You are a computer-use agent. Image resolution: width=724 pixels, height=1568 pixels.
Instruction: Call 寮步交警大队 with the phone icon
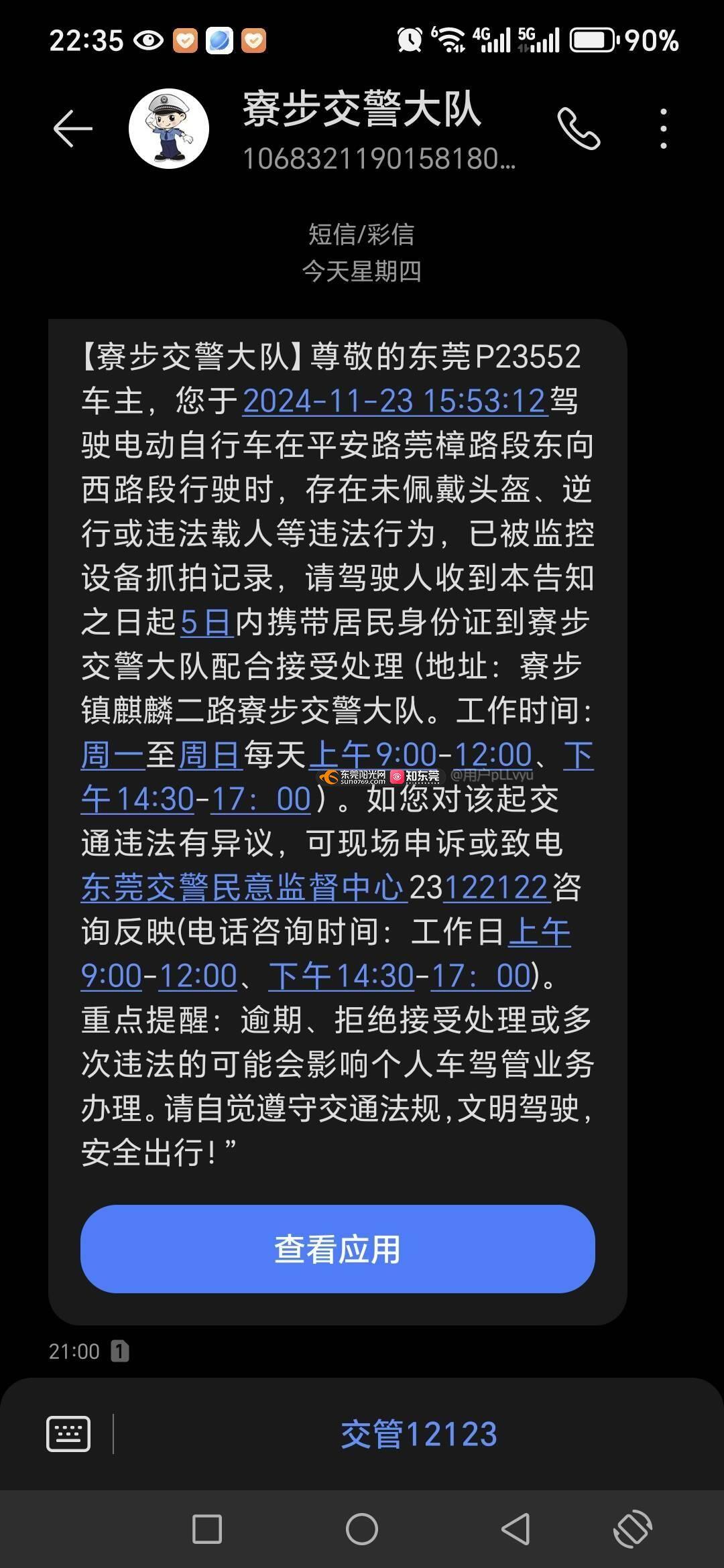pos(579,128)
